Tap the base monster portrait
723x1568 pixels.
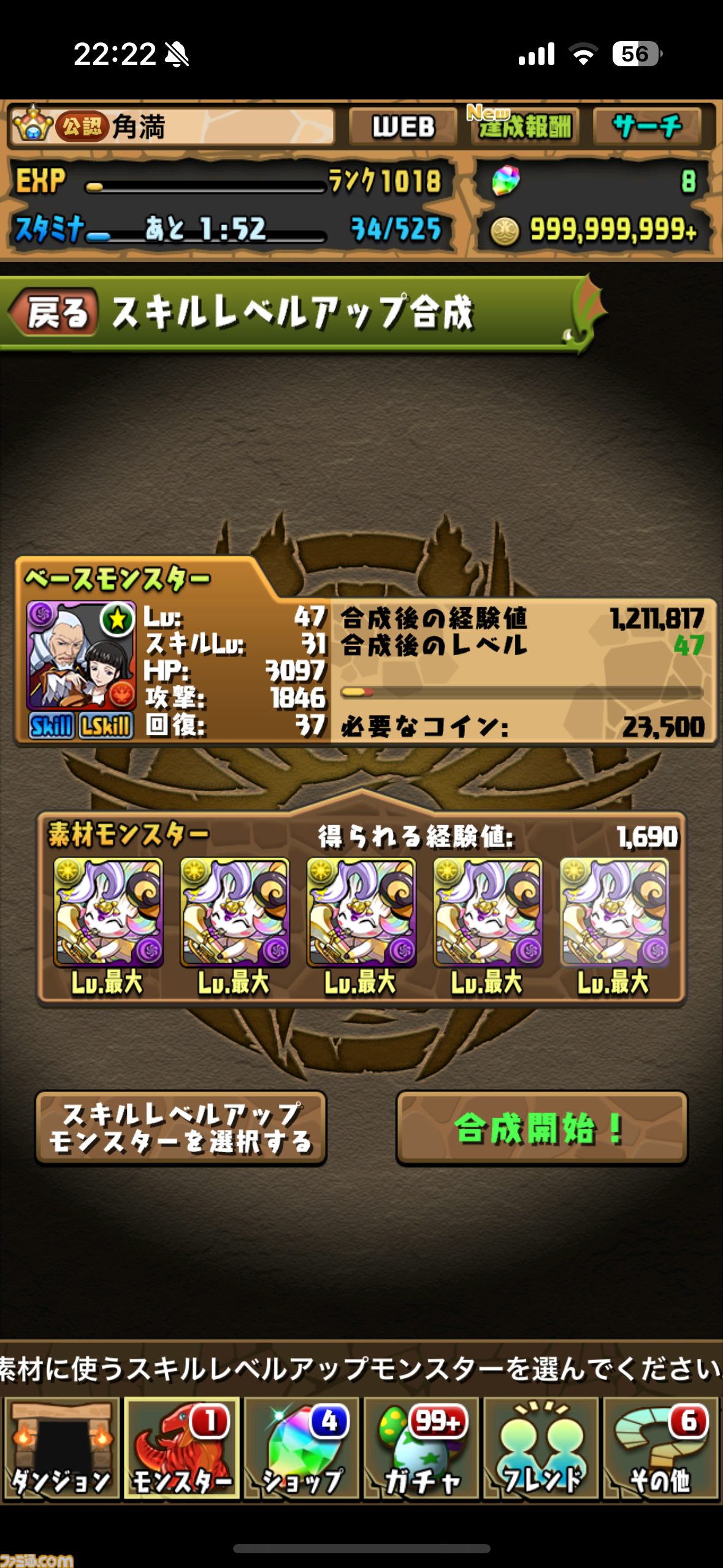point(81,656)
